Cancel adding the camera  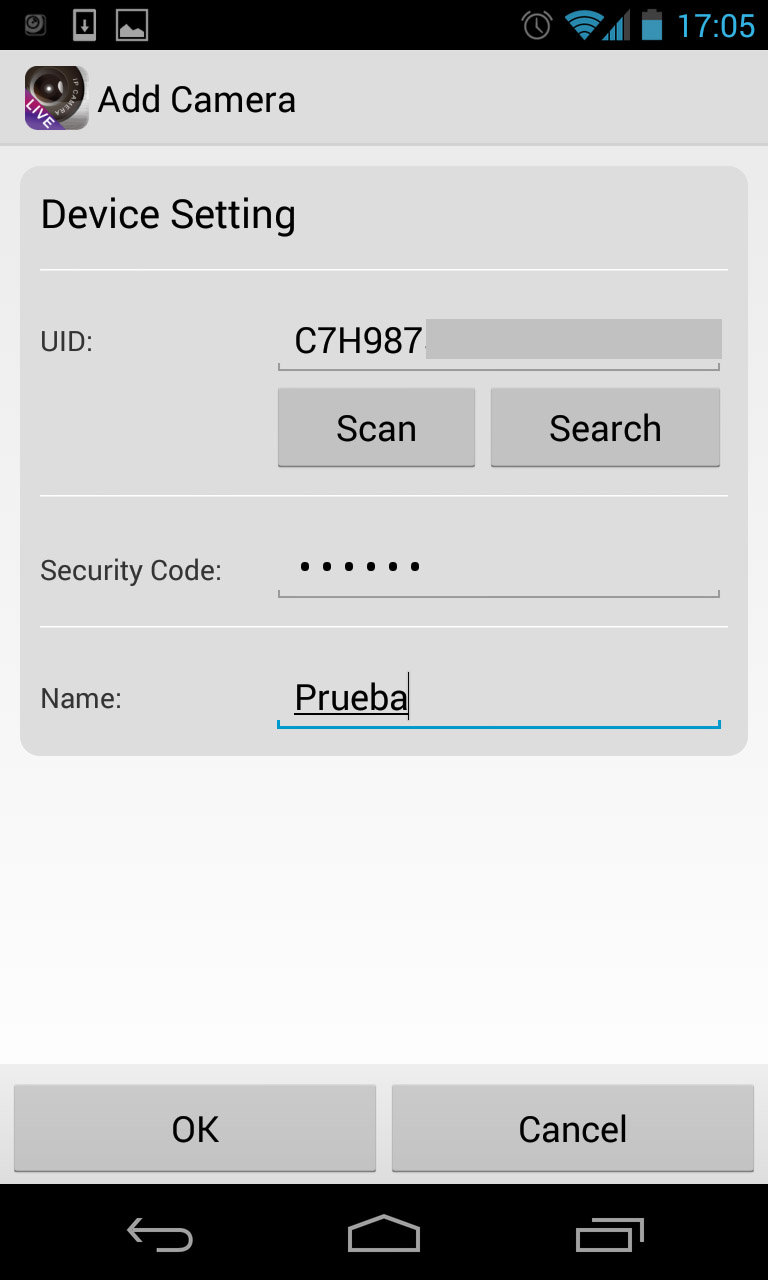[573, 1128]
